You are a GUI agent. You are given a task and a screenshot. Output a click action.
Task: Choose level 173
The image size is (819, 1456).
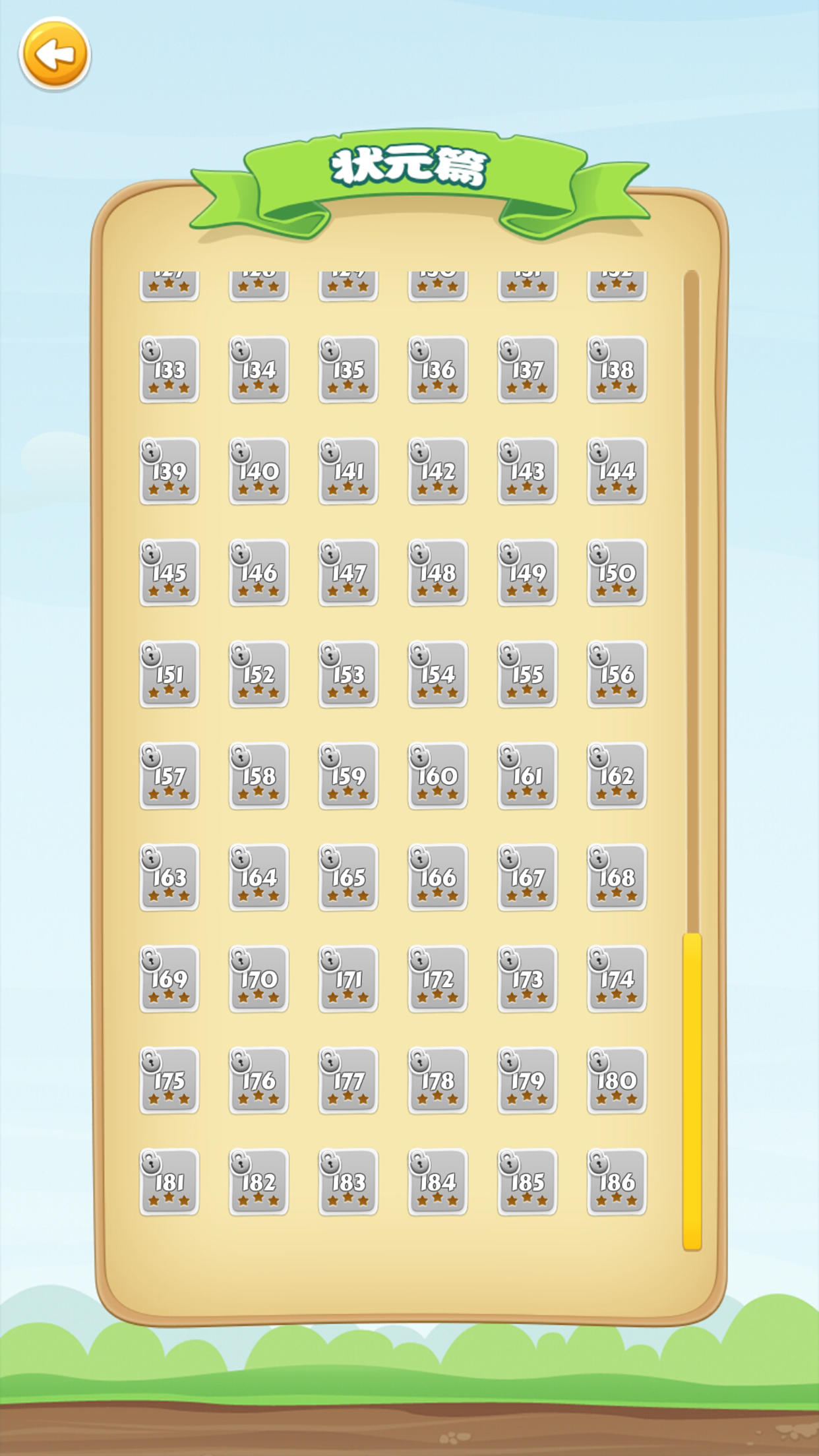527,979
